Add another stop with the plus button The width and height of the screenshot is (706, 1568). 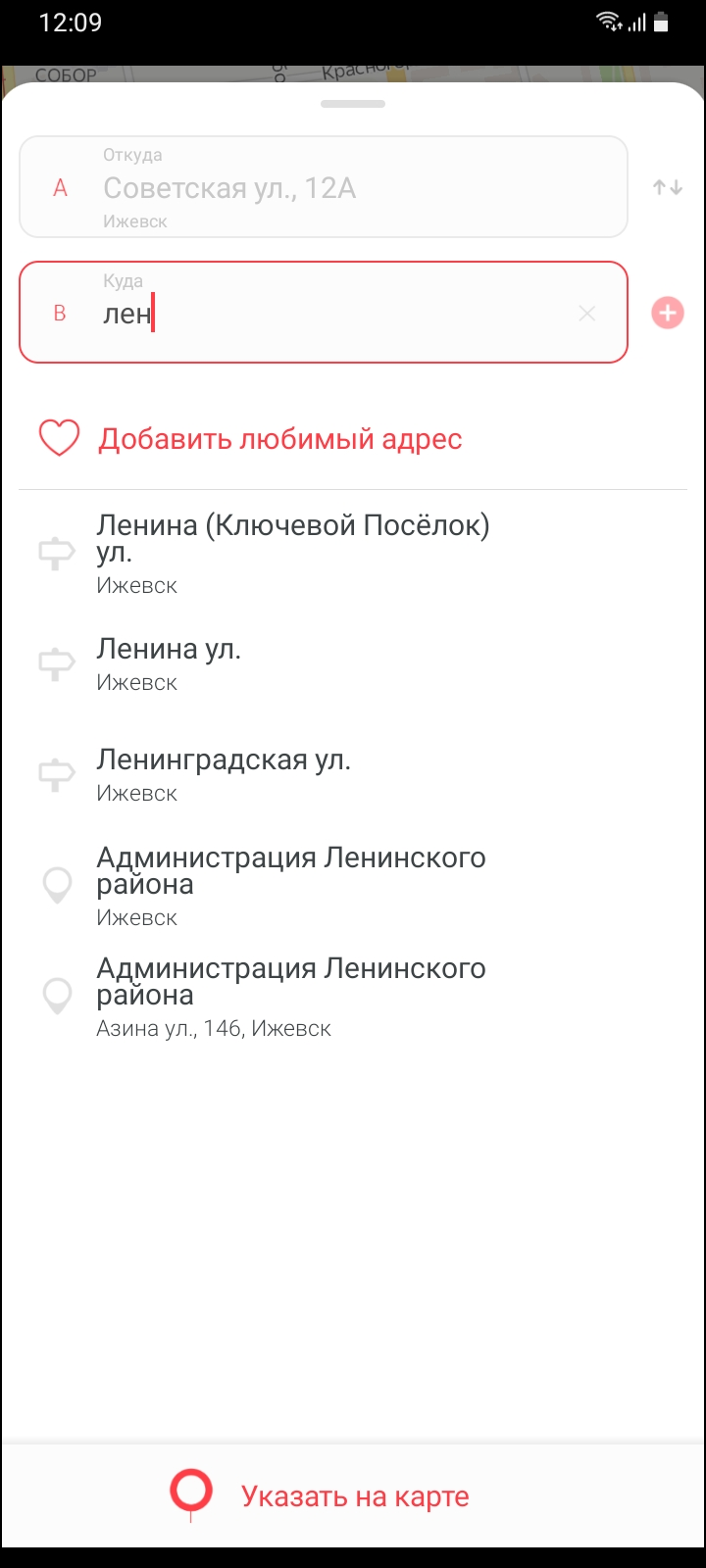click(668, 314)
